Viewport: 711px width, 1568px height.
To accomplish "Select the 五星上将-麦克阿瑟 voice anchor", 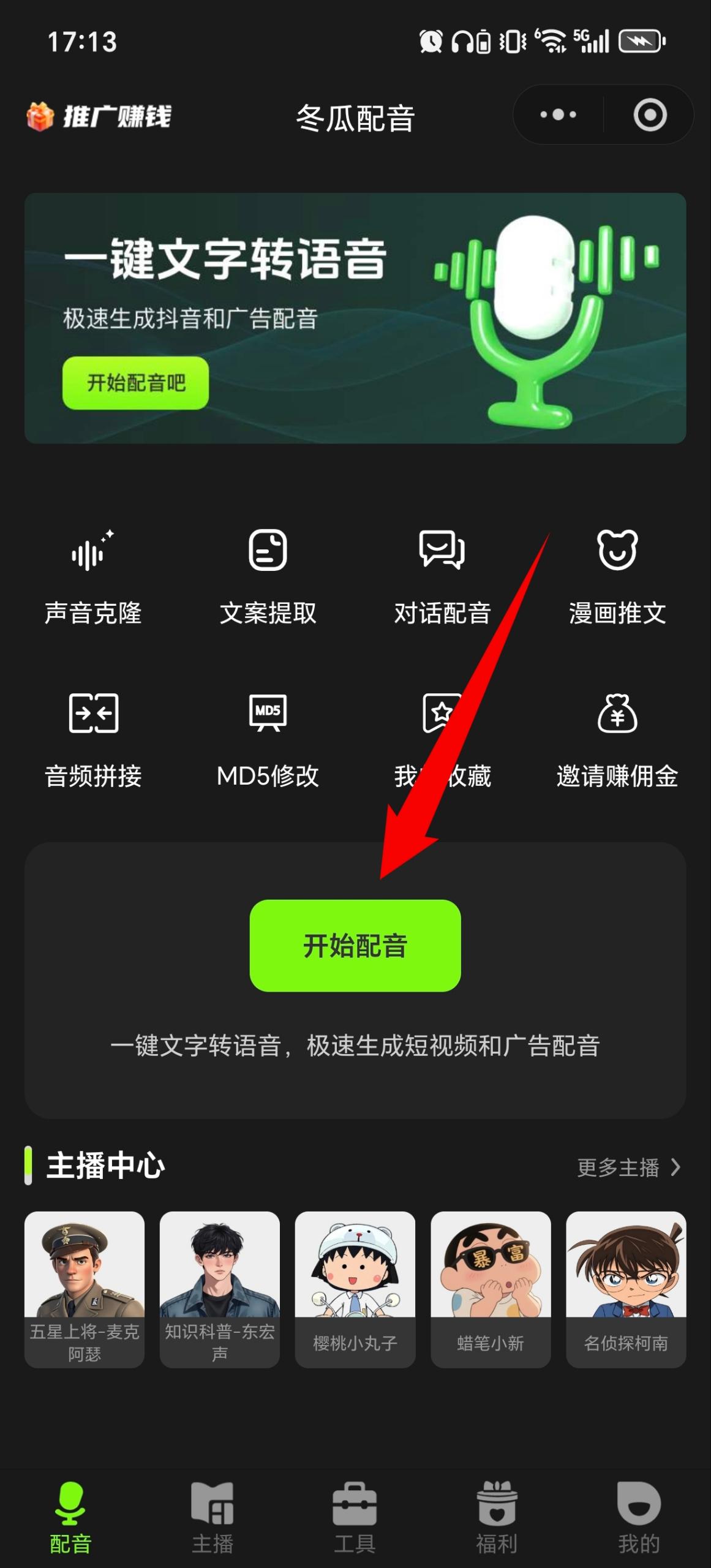I will click(85, 1289).
